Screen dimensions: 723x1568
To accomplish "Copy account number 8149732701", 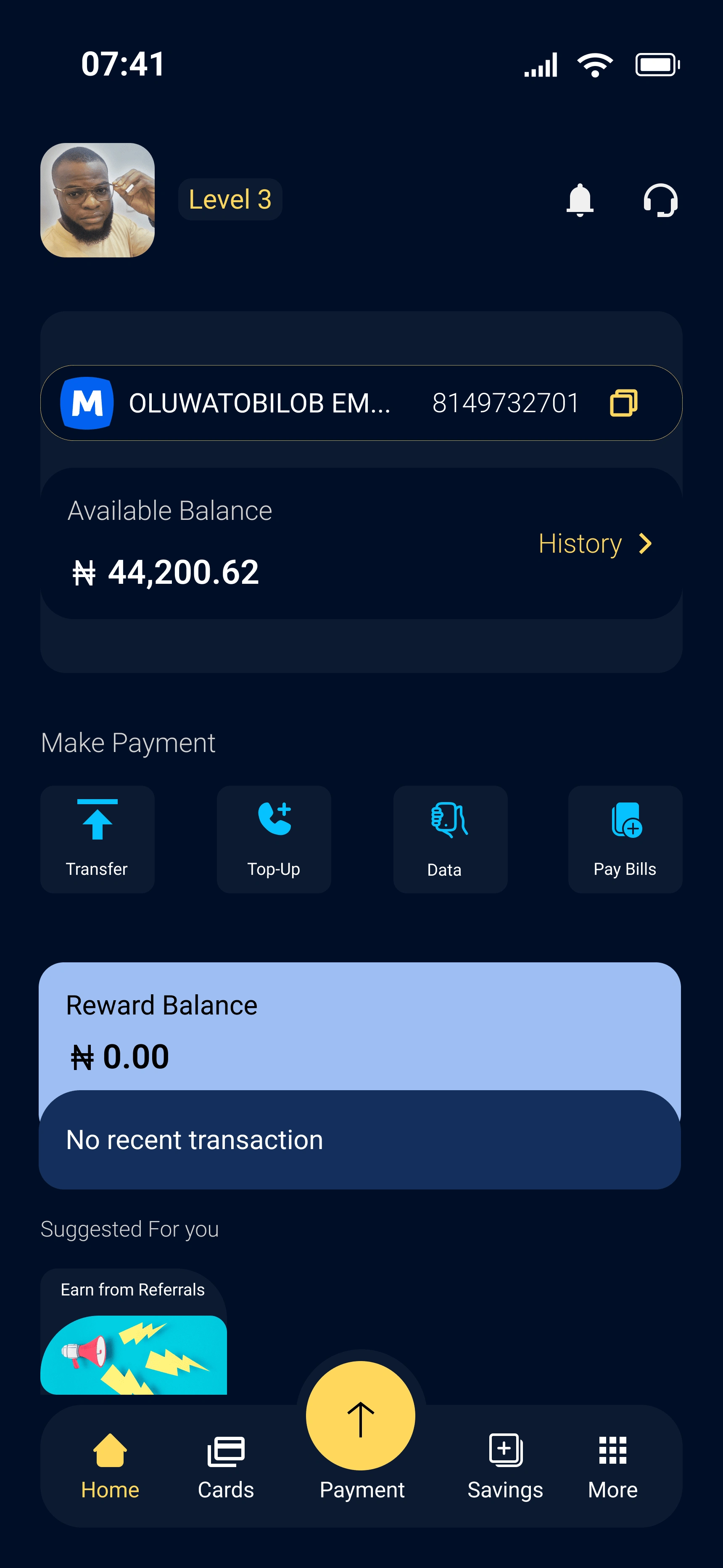I will tap(623, 403).
